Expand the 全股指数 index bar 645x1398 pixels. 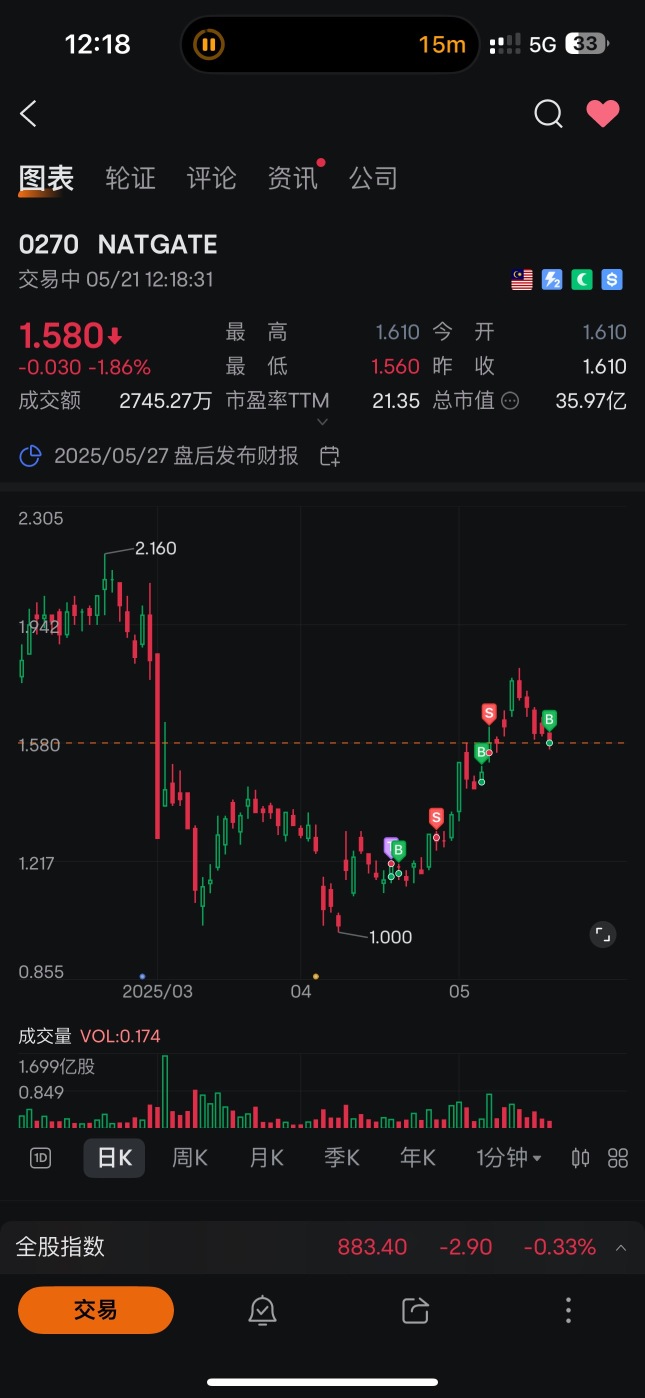coord(621,1247)
